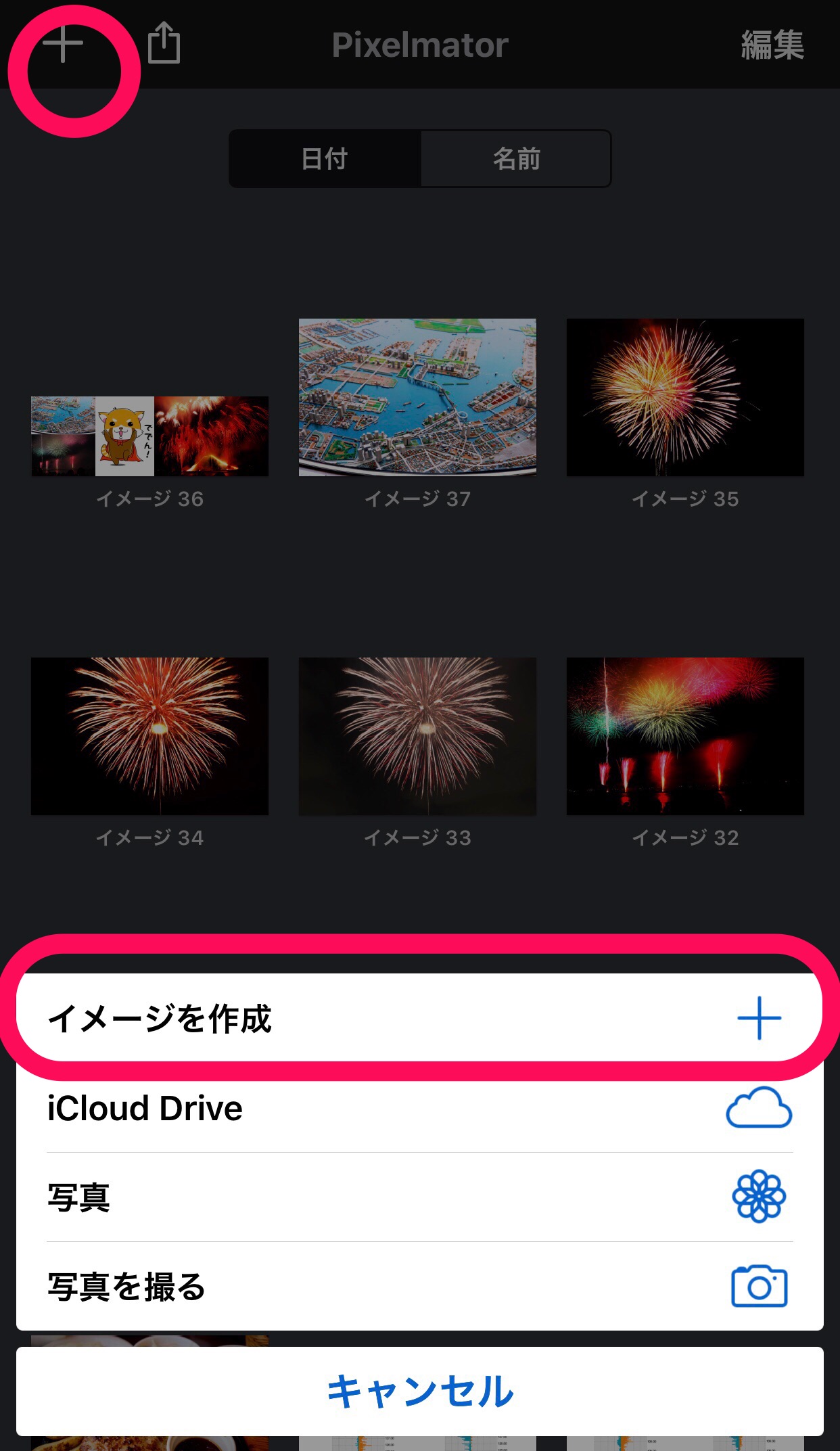This screenshot has width=840, height=1451.
Task: Open イメージ 36 thumbnail
Action: 149,436
